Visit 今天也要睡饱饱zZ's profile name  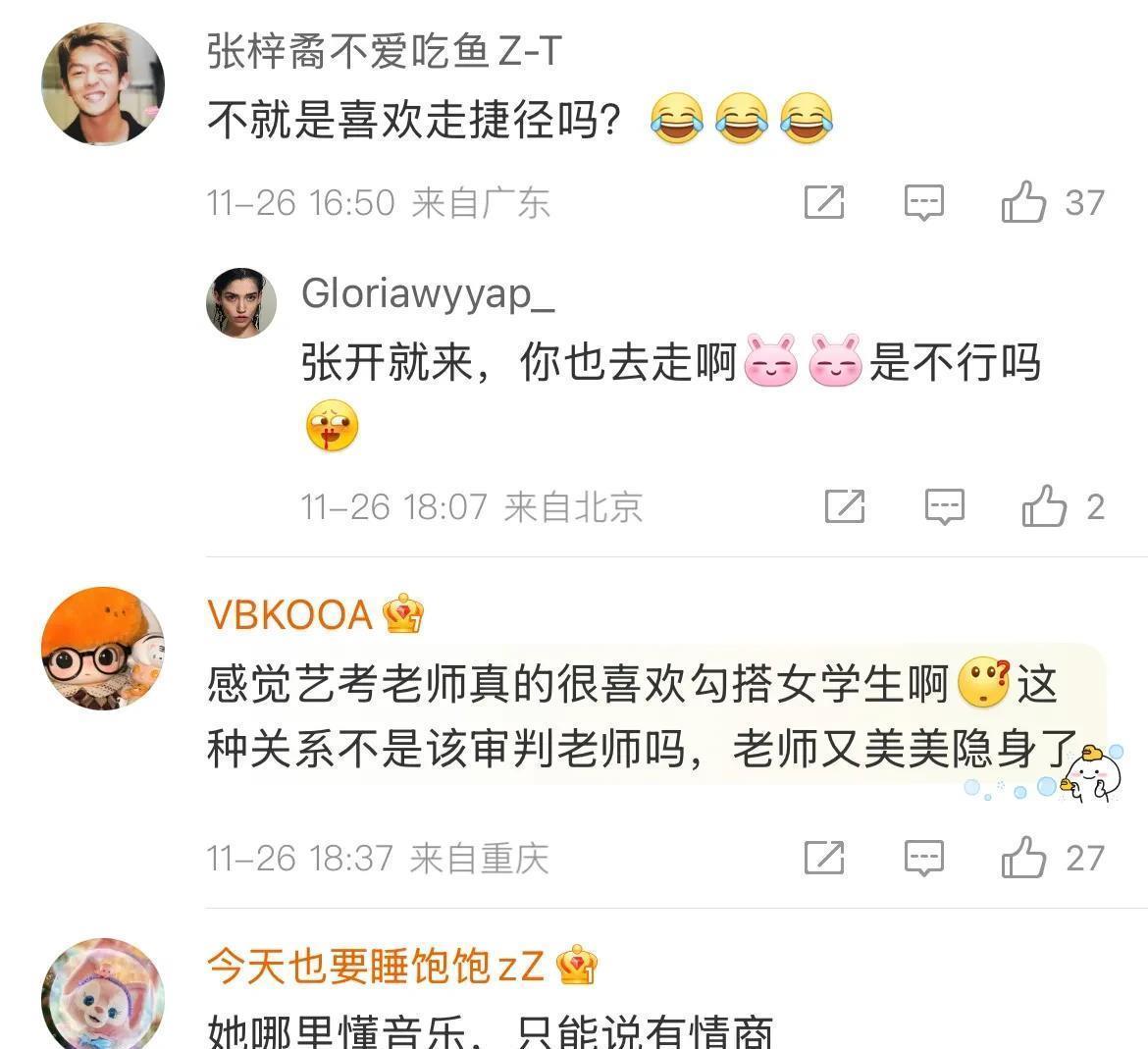[376, 966]
